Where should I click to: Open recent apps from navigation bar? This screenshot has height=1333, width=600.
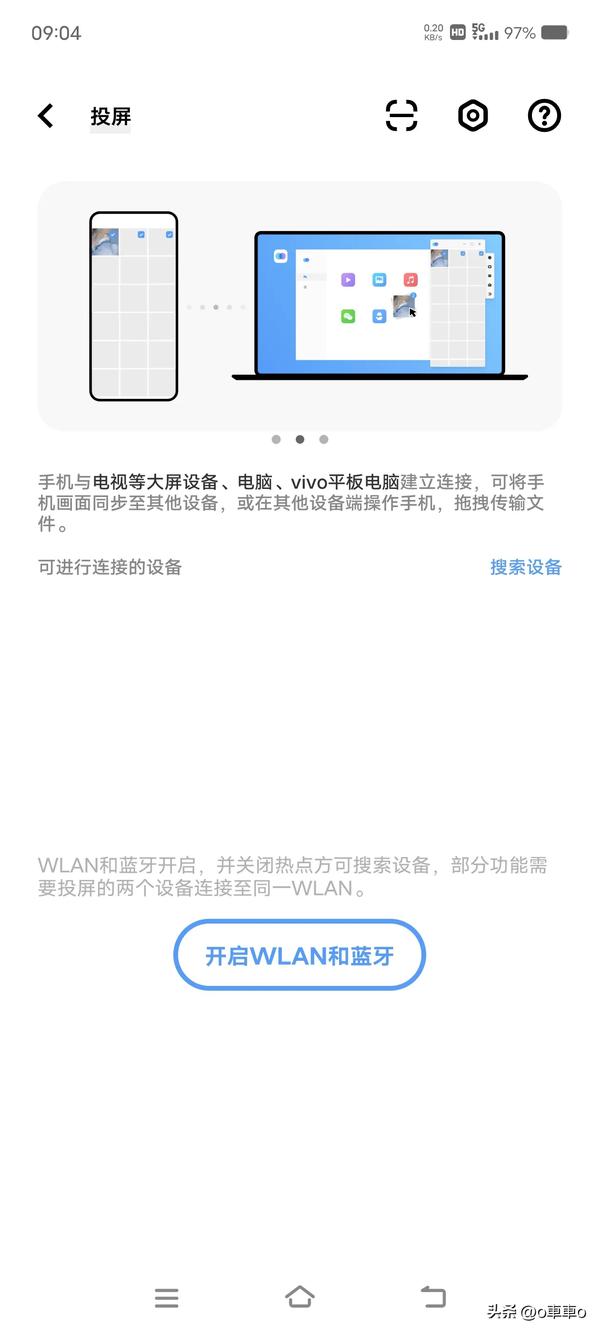tap(167, 1298)
